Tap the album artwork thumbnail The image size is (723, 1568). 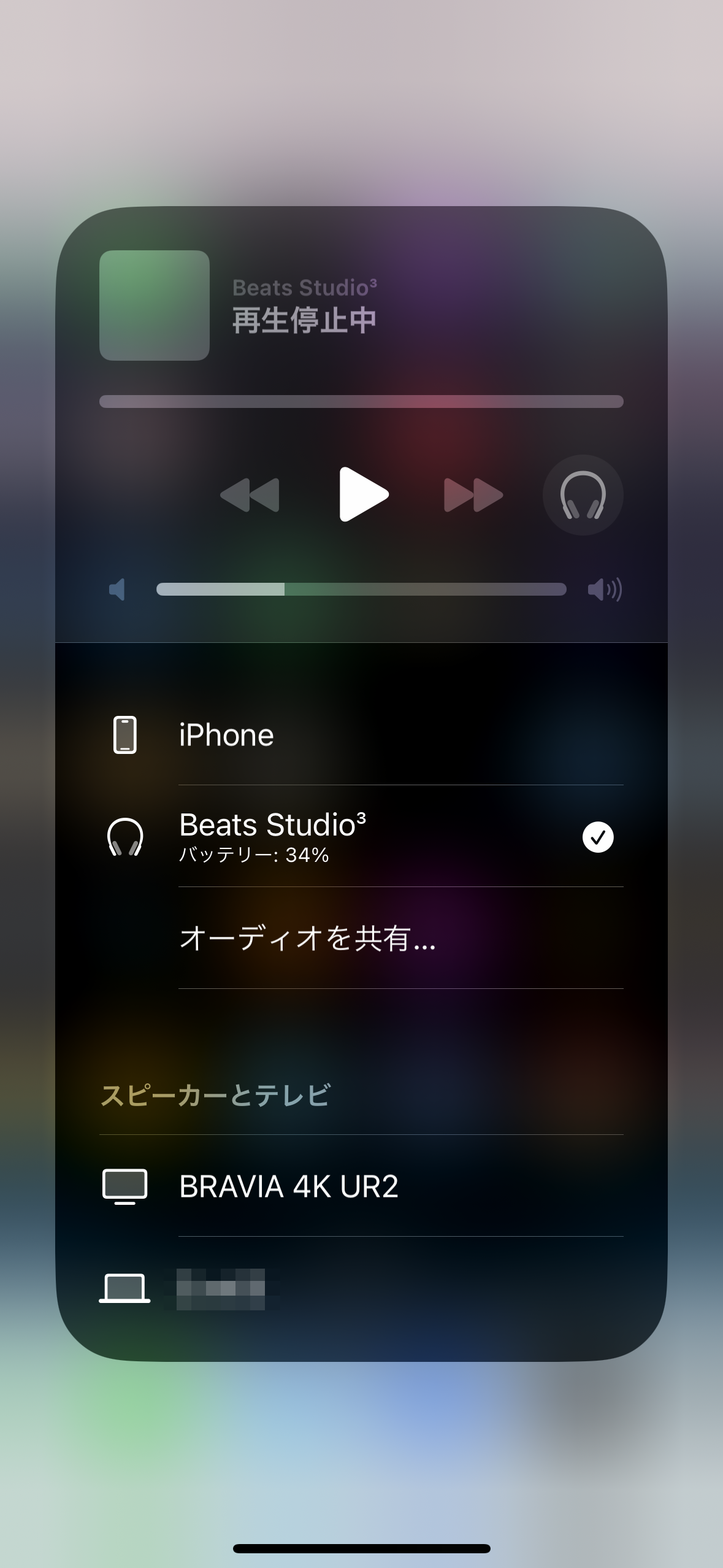click(155, 305)
